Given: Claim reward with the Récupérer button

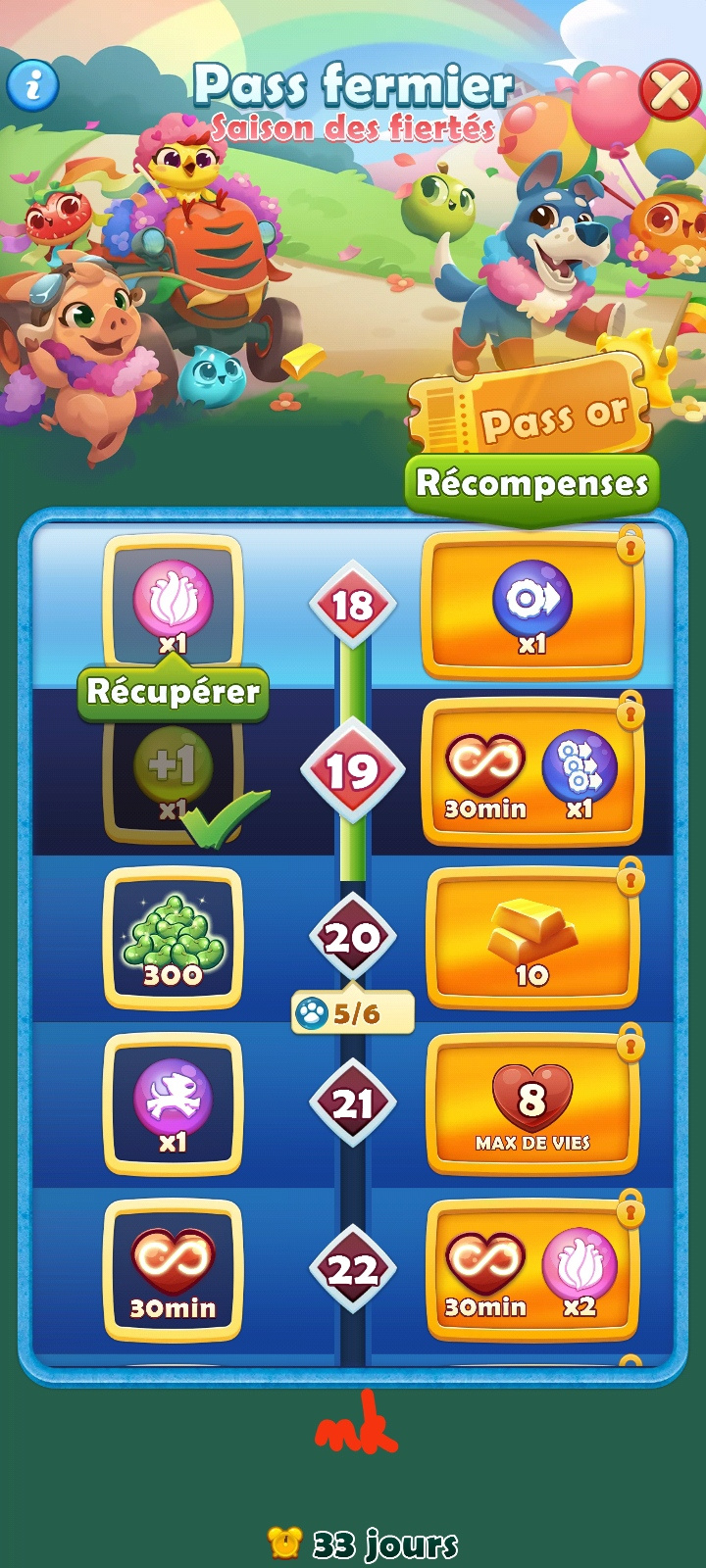Looking at the screenshot, I should [174, 692].
